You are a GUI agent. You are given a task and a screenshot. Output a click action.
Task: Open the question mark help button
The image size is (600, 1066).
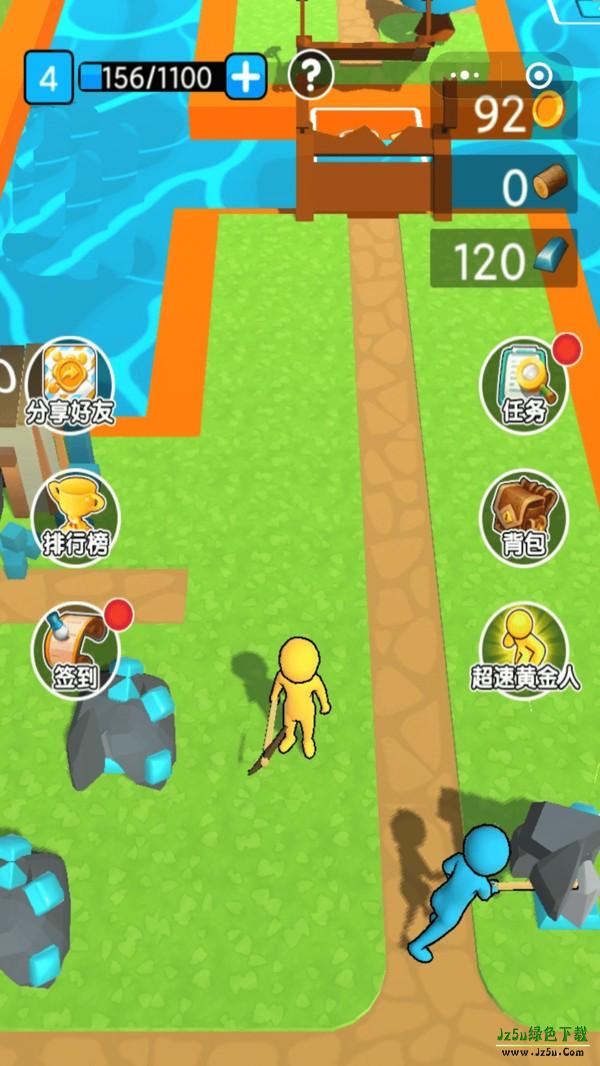pos(311,74)
